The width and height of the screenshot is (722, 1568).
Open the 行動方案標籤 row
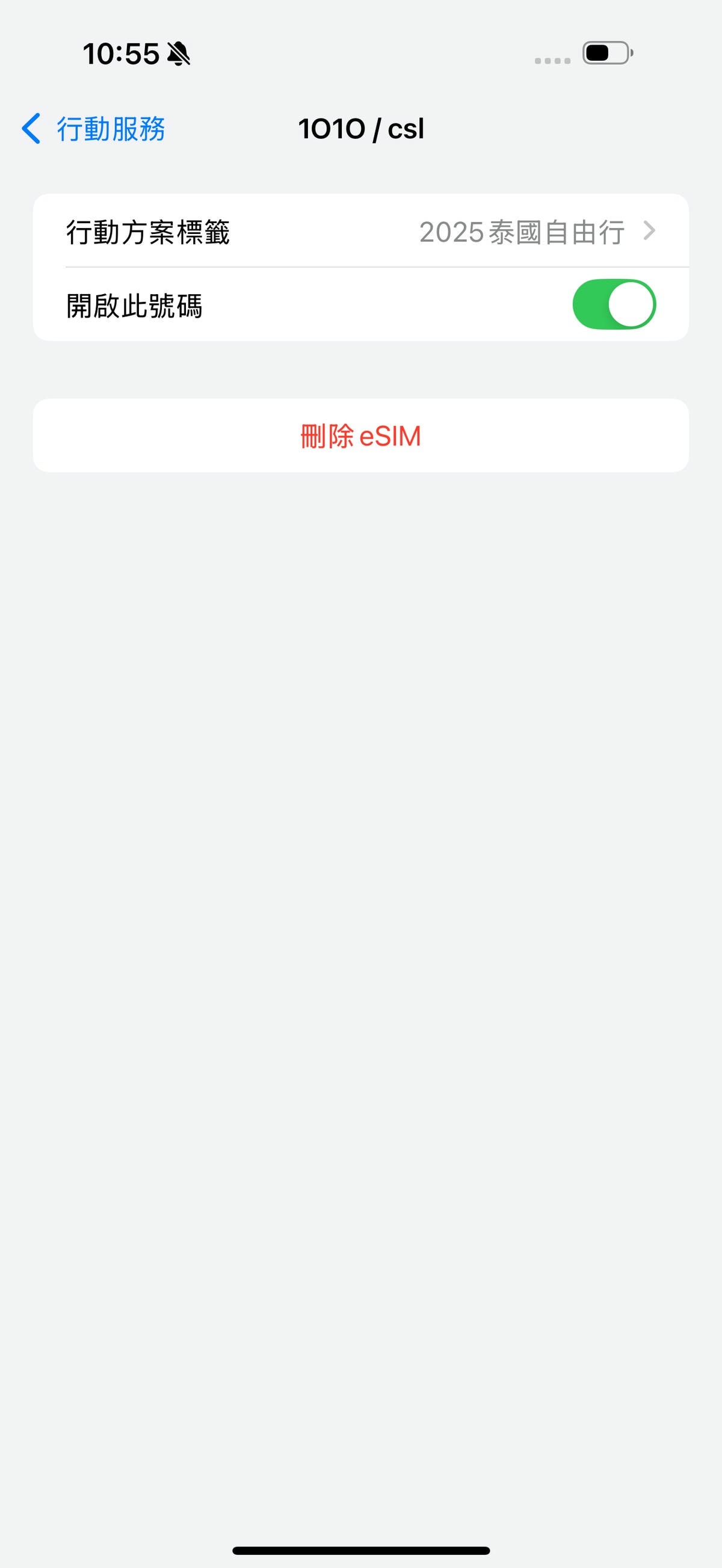point(361,232)
